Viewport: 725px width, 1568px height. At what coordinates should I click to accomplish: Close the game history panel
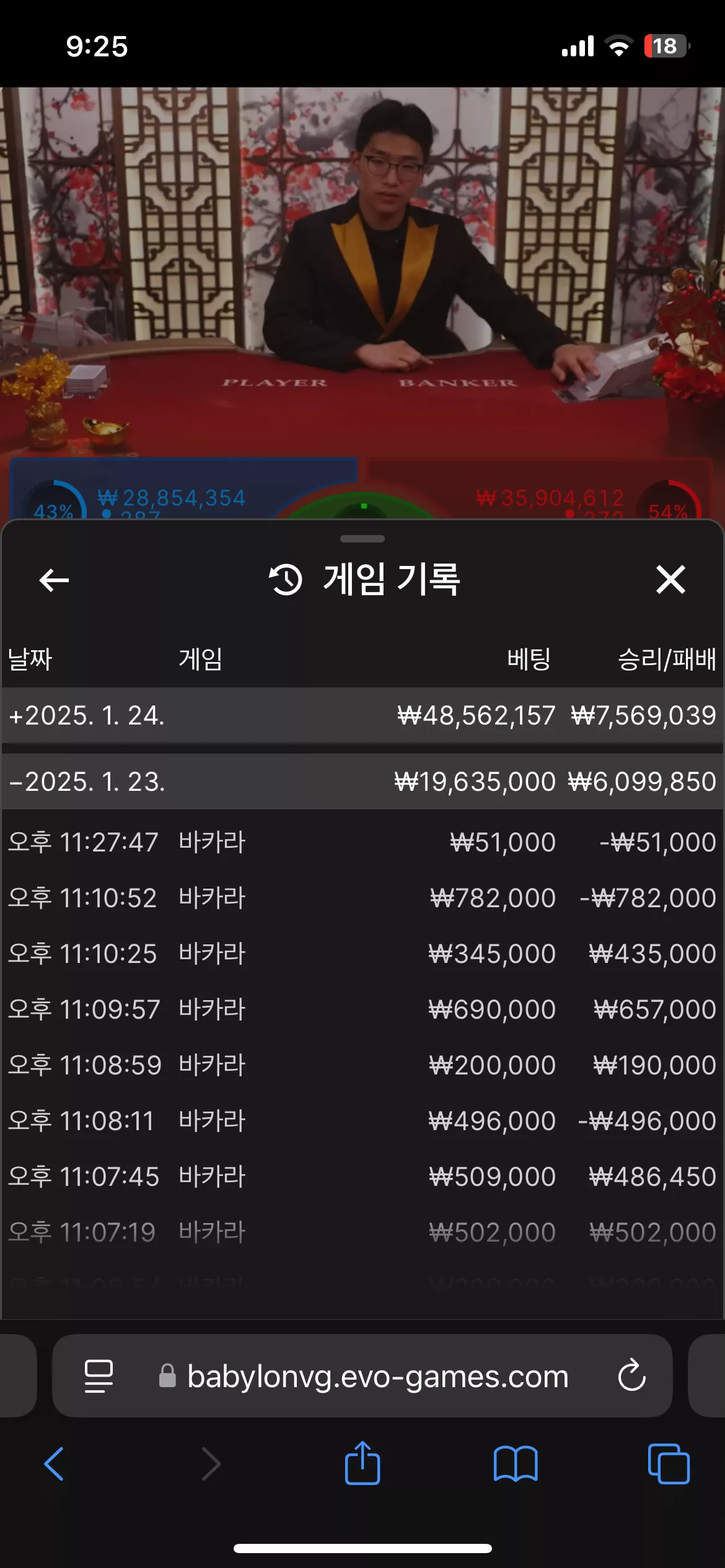click(670, 580)
